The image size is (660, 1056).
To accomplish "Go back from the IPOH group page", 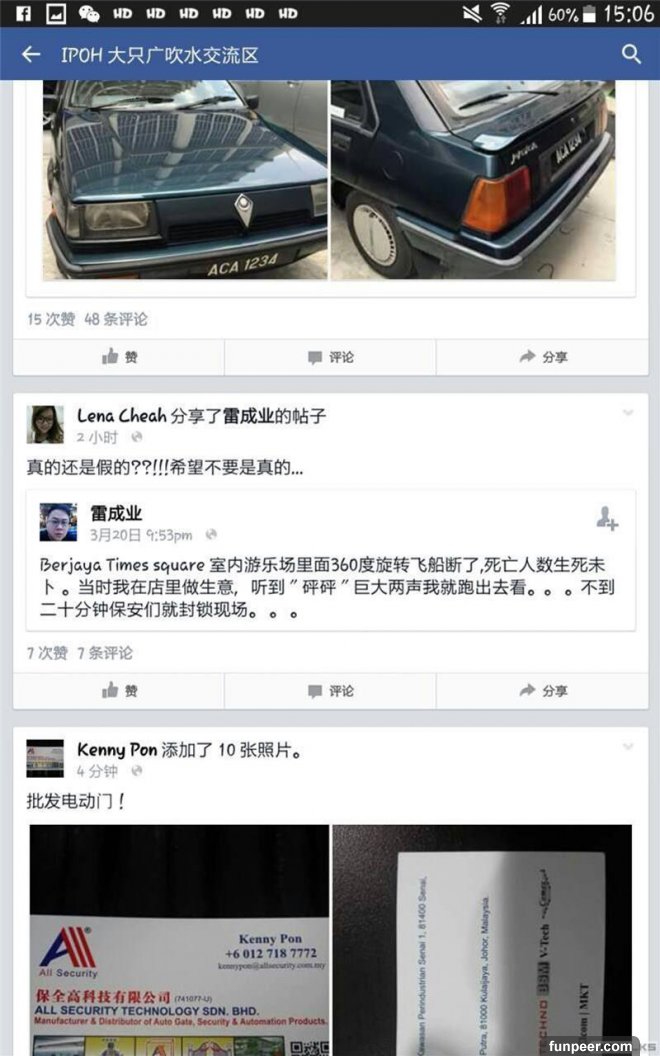I will tap(31, 54).
